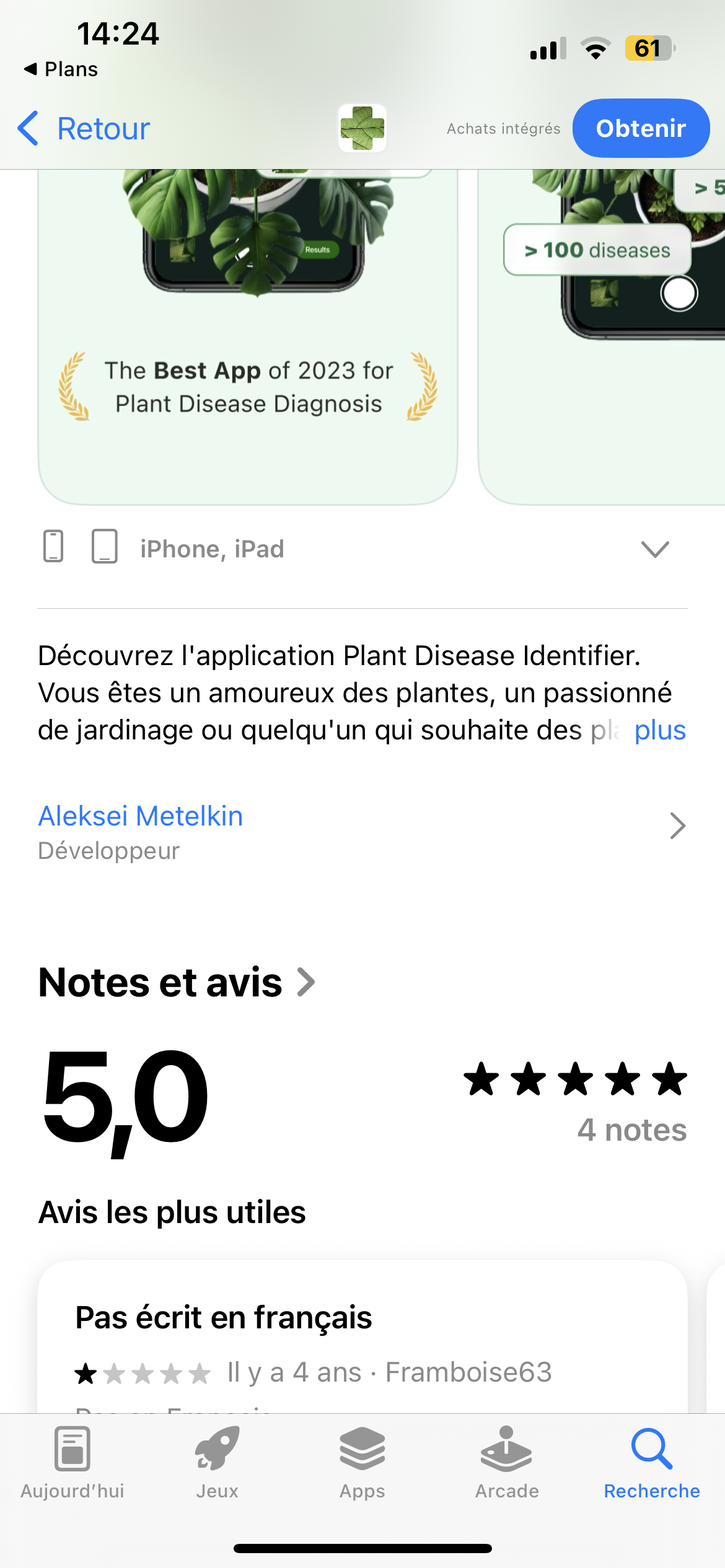This screenshot has width=725, height=1568.
Task: Expand the iPhone, iPad compatibility row
Action: [x=654, y=549]
